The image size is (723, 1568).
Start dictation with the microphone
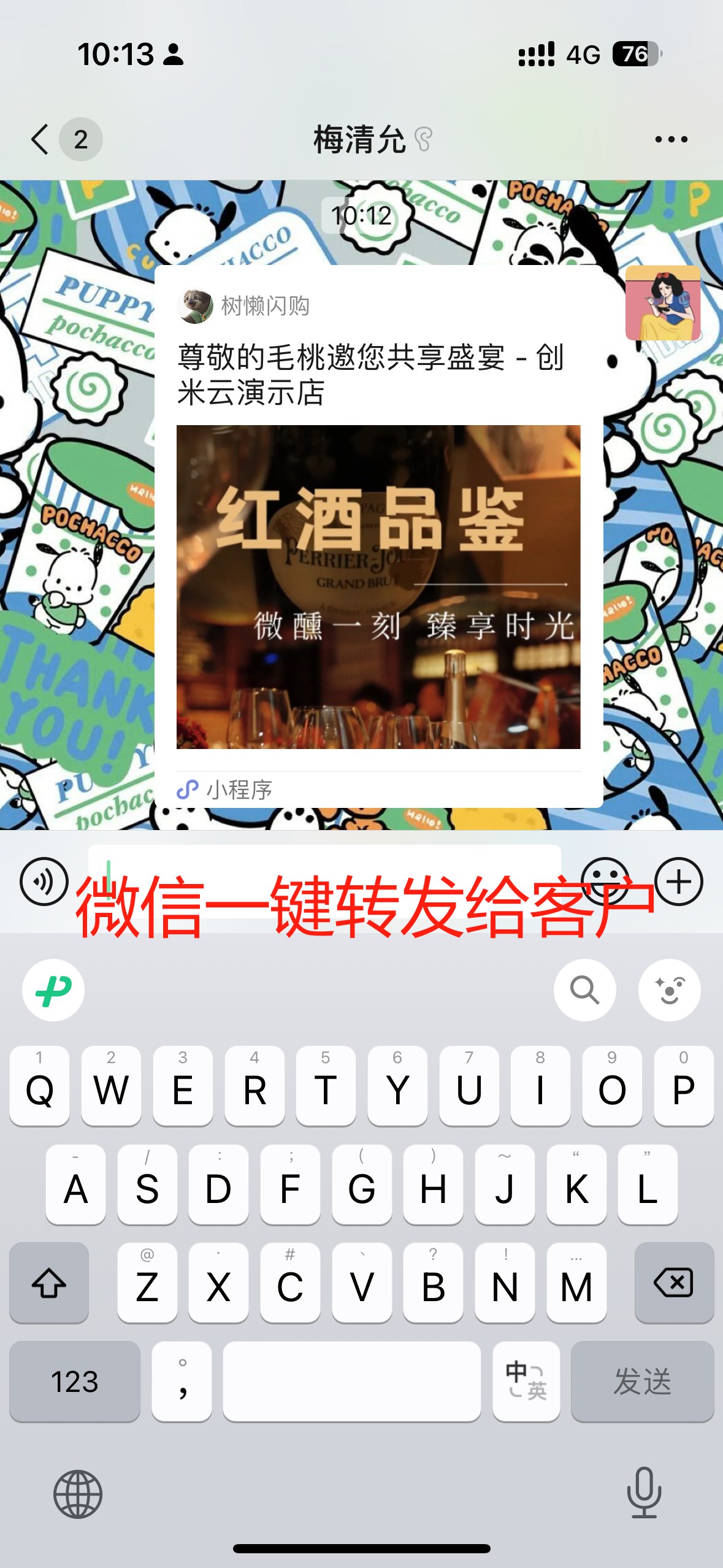[644, 1493]
